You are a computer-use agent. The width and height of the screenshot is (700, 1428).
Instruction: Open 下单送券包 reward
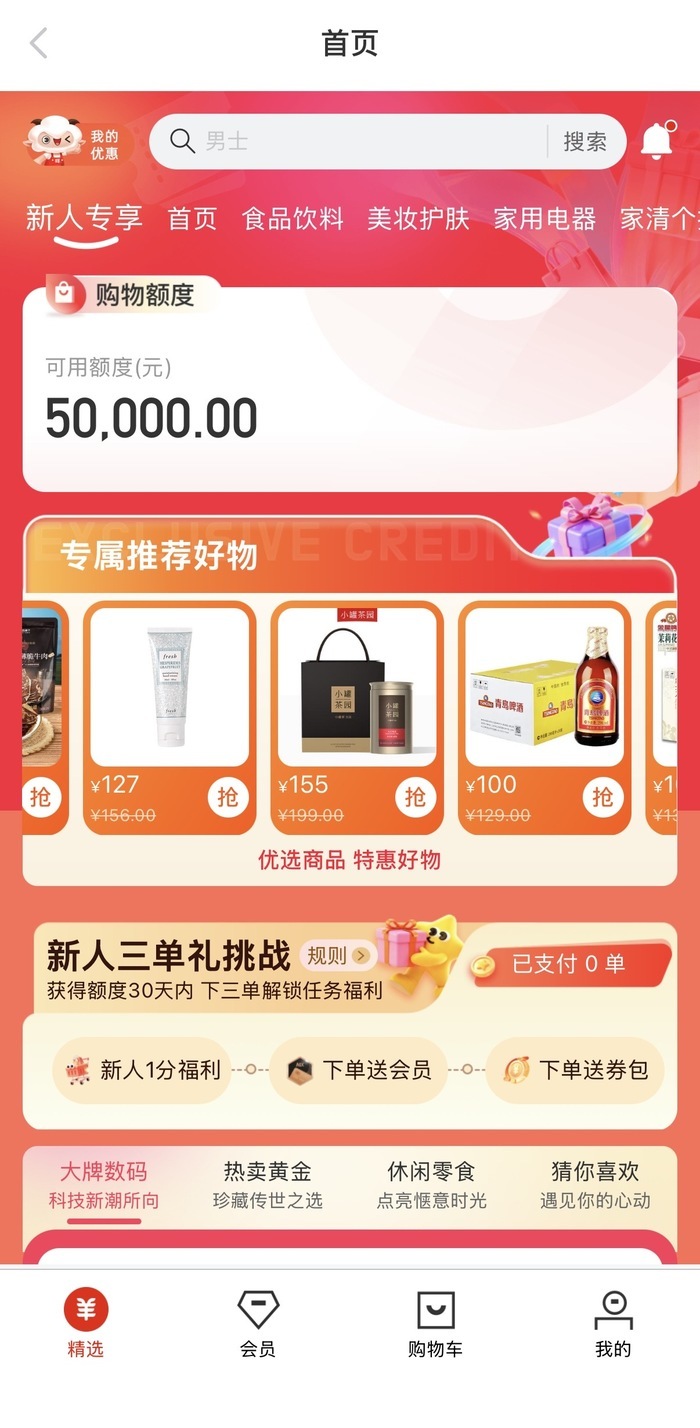point(576,1070)
